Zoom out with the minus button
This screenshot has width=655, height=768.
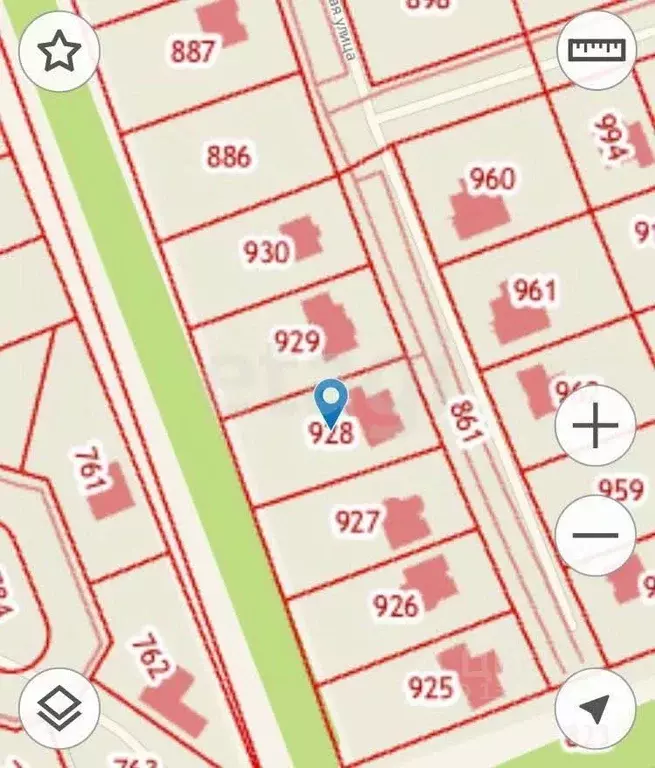click(x=596, y=535)
